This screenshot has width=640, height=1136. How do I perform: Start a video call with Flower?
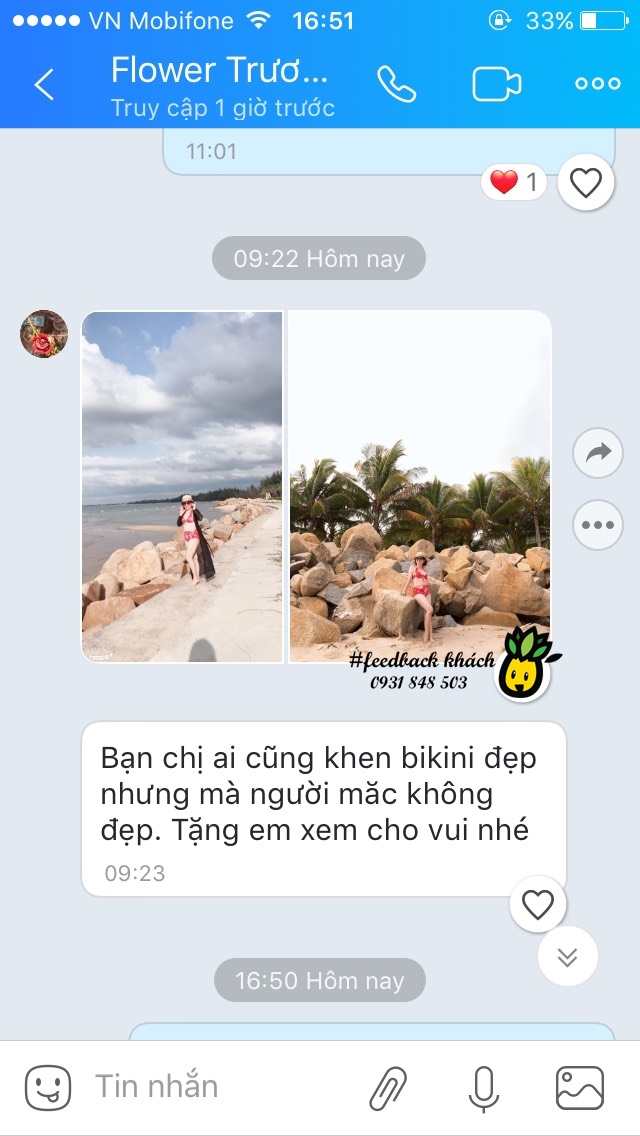[497, 84]
